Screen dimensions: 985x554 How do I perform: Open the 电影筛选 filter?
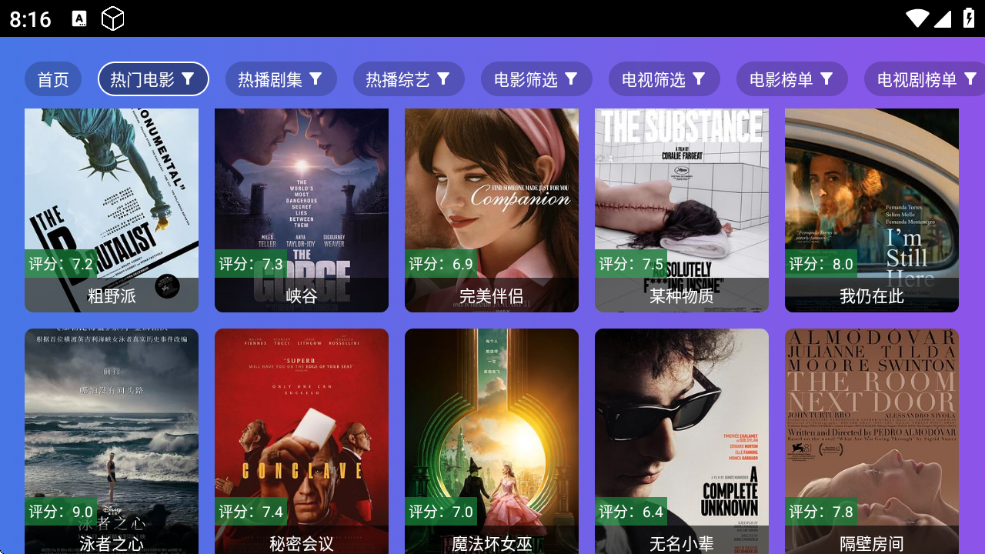[x=536, y=79]
